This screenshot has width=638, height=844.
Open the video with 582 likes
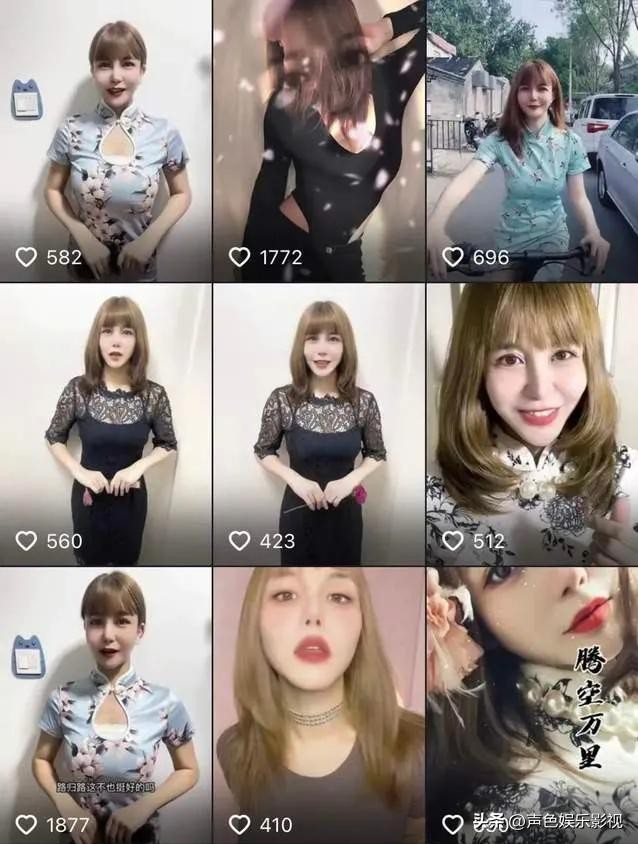coord(105,140)
